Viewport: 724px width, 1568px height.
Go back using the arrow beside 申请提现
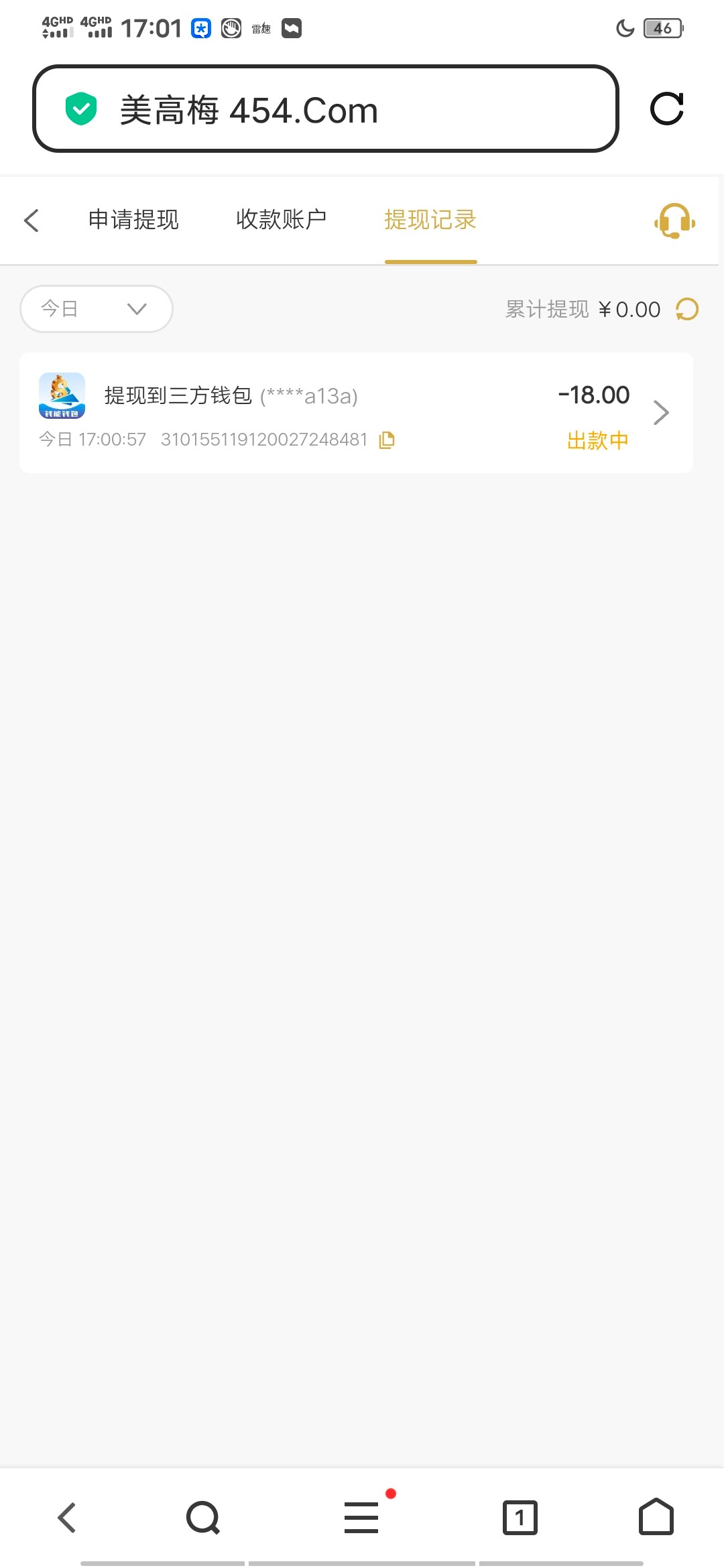pos(32,220)
